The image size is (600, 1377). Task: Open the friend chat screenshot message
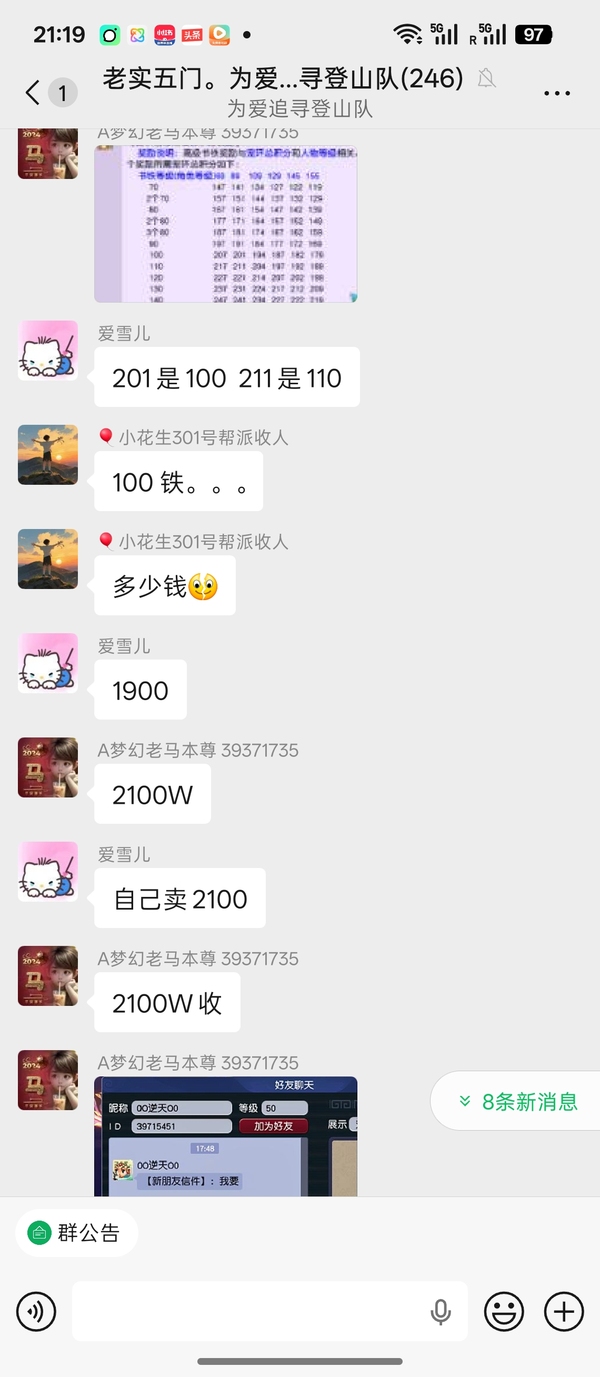(x=226, y=1136)
